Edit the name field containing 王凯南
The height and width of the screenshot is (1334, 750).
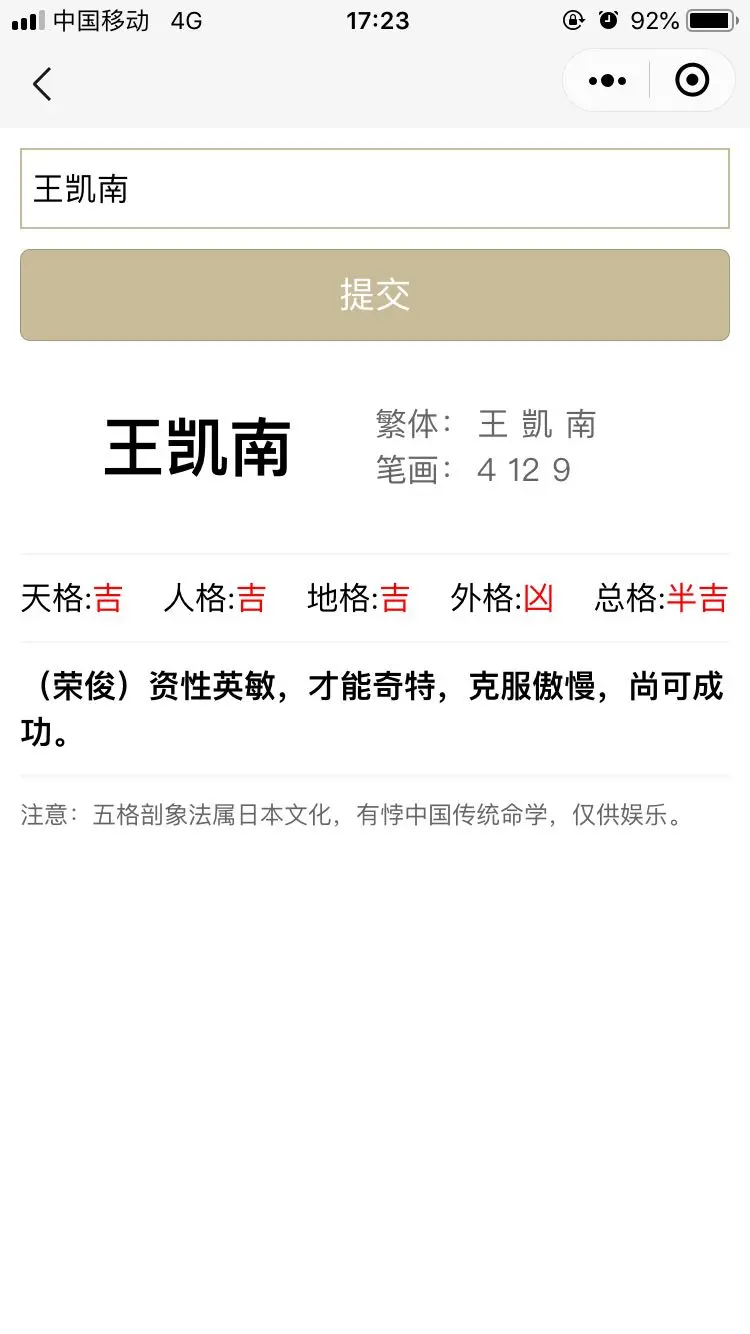point(375,189)
